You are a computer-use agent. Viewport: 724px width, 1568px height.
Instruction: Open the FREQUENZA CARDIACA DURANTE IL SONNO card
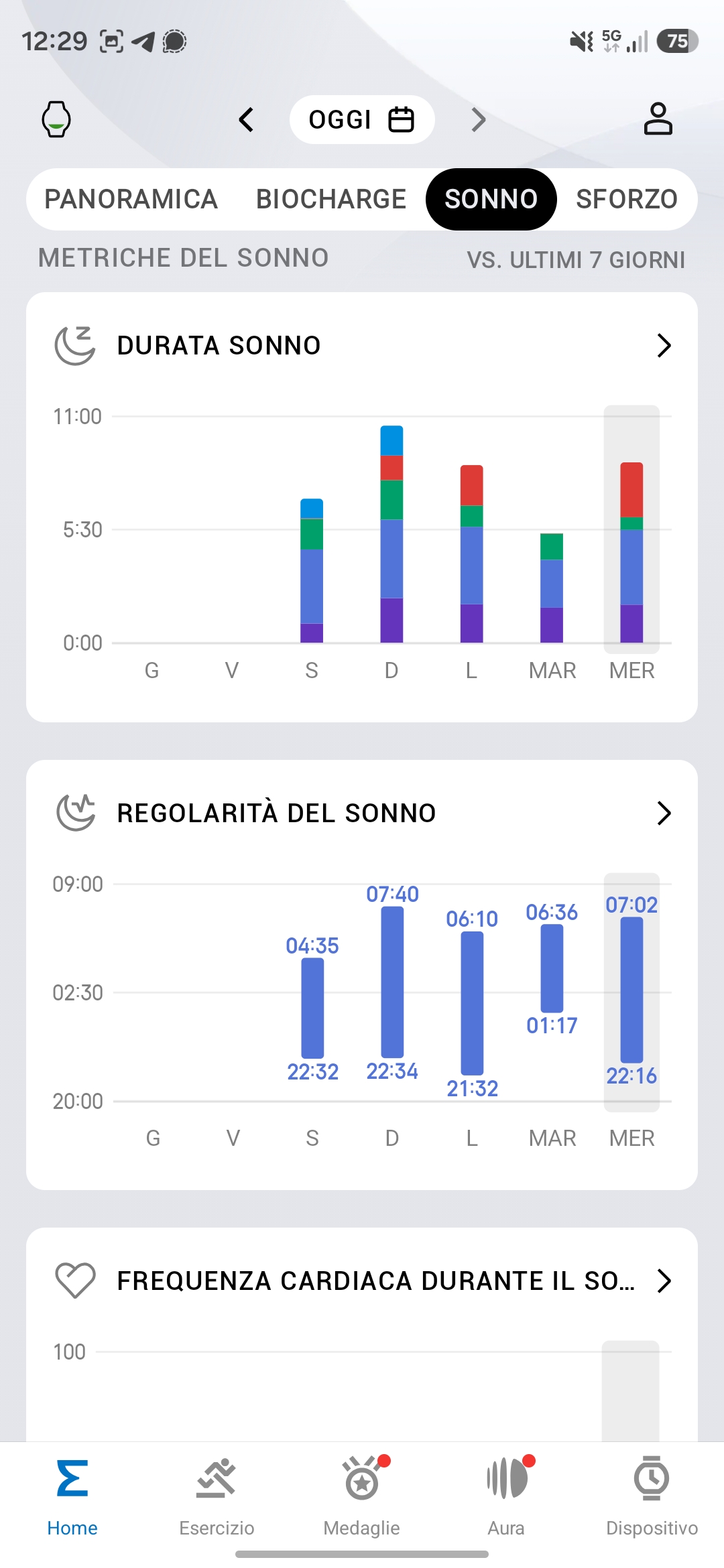(x=362, y=1281)
